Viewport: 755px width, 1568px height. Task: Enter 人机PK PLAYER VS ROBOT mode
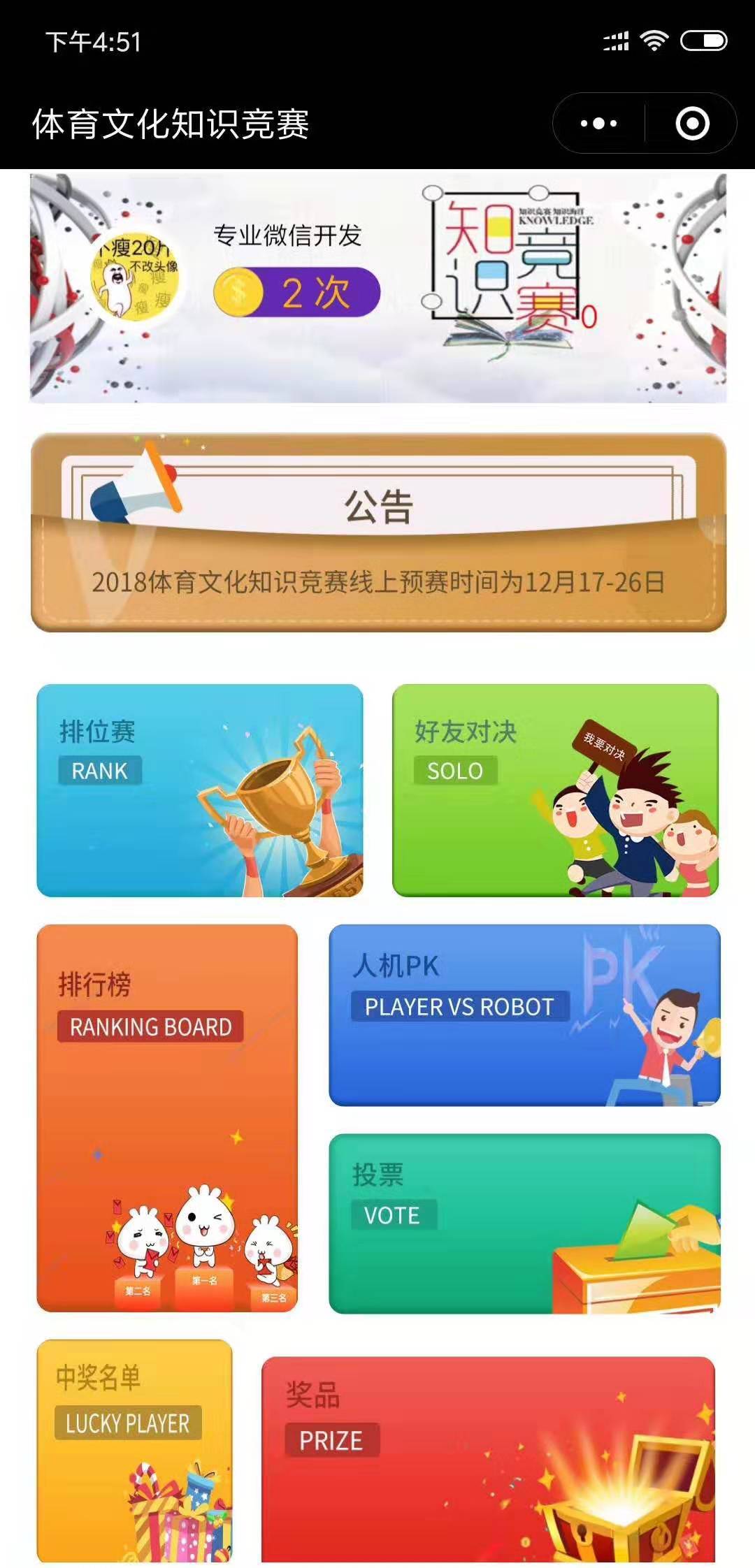click(x=524, y=1015)
